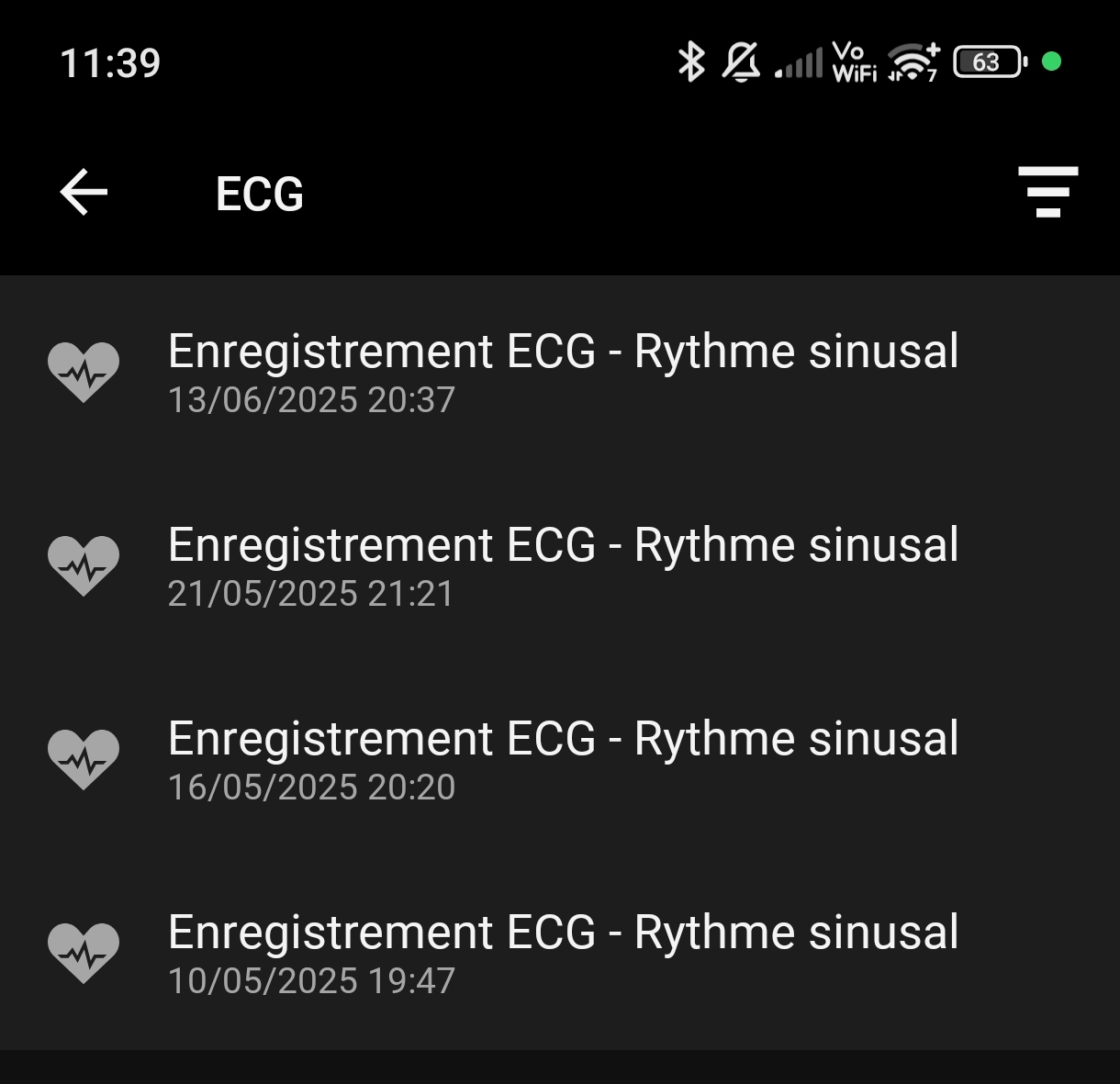Open the ECG recording from 13/06/2025 20:37
Viewport: 1120px width, 1084px height.
(562, 373)
